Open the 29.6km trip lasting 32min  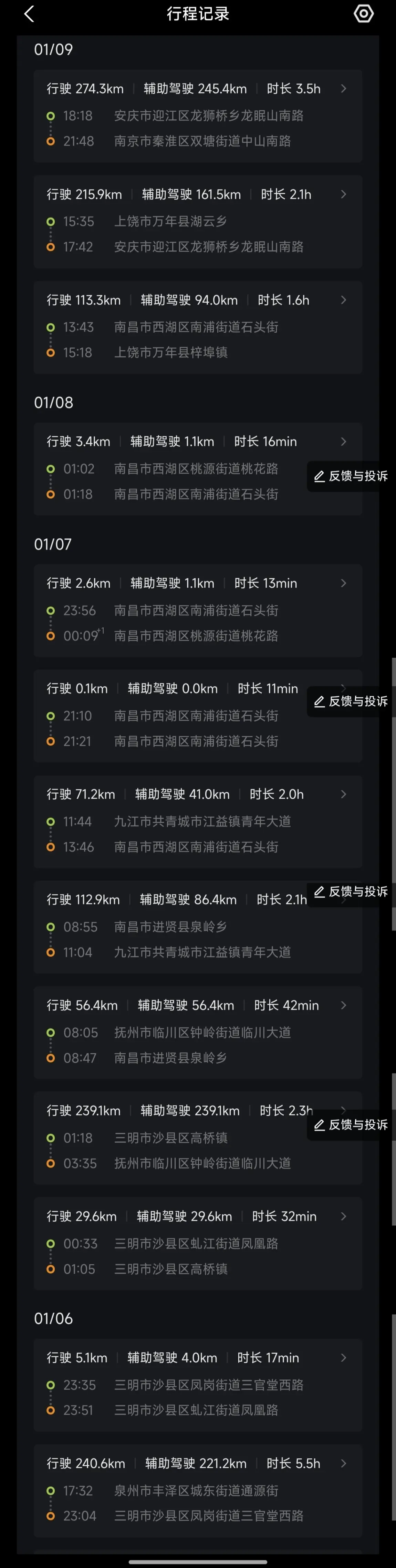click(x=198, y=1244)
